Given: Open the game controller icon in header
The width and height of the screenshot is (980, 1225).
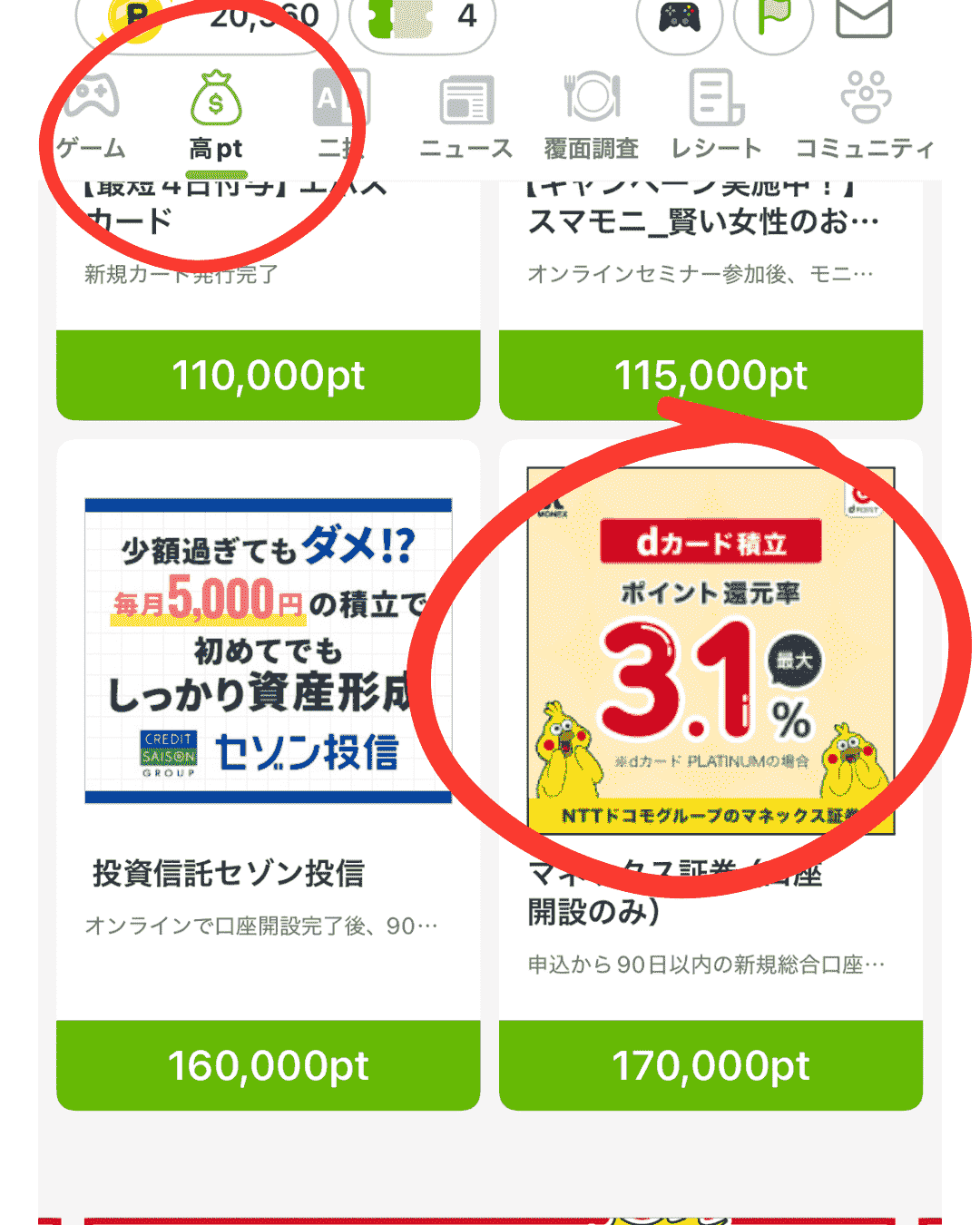Looking at the screenshot, I should click(x=679, y=17).
